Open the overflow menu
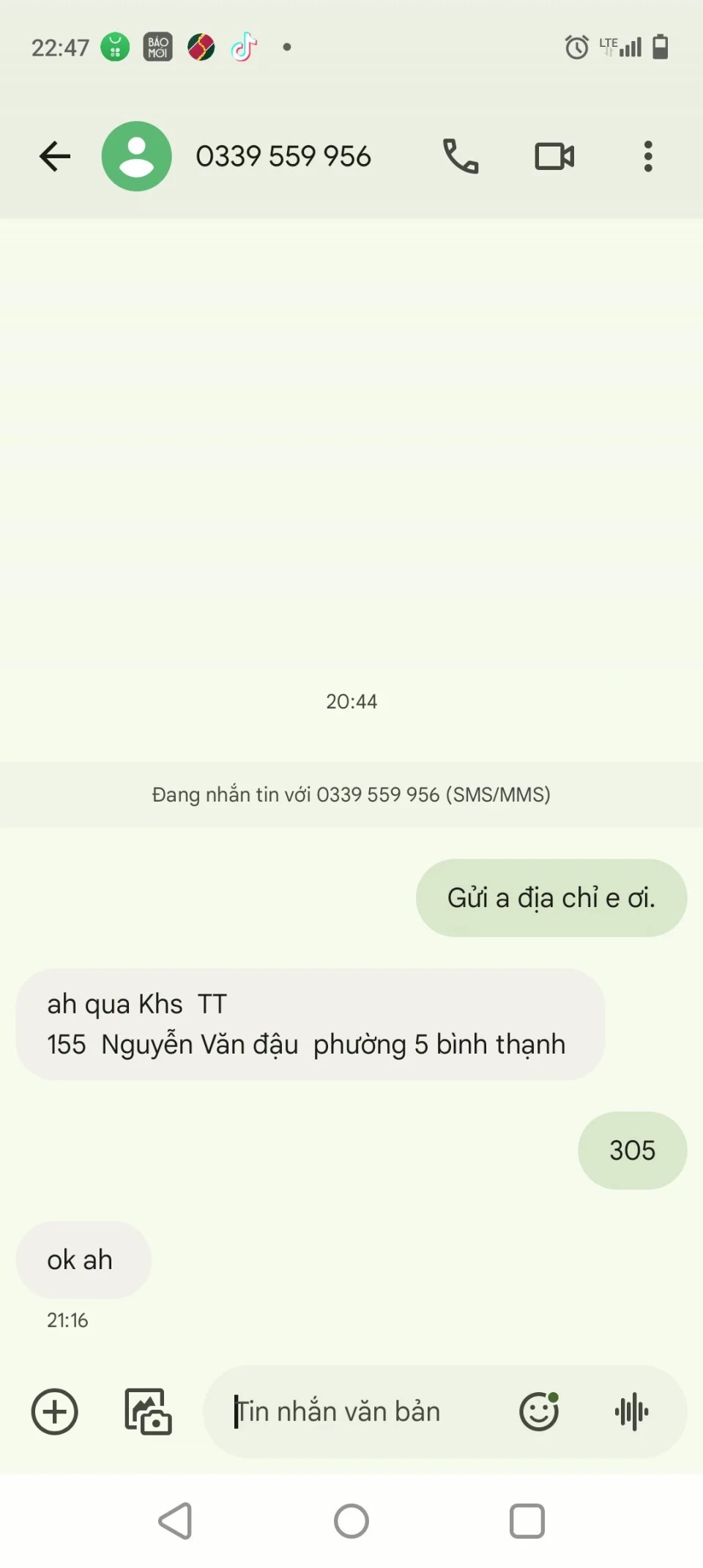Screen dimensions: 703x1568 647,156
